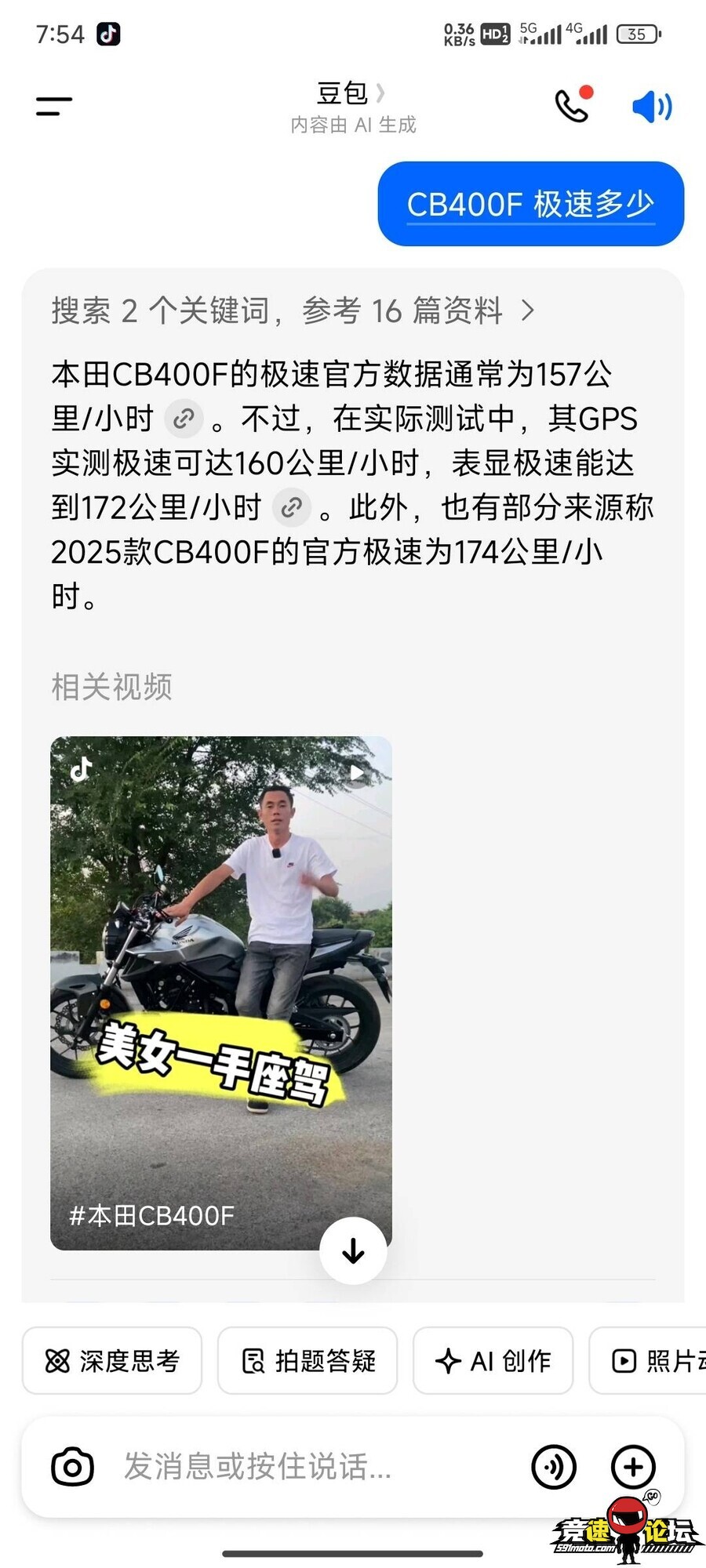Image resolution: width=706 pixels, height=1568 pixels.
Task: Select the 拍题答疑 chip
Action: point(308,1360)
